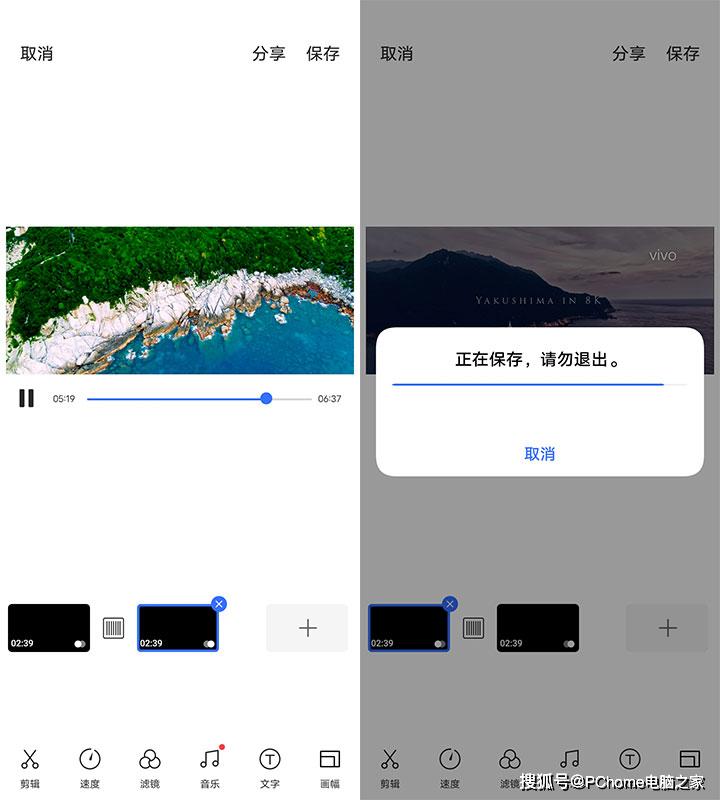Tap the blue 取消 in the saving dialog
Image resolution: width=720 pixels, height=800 pixels.
pos(539,454)
